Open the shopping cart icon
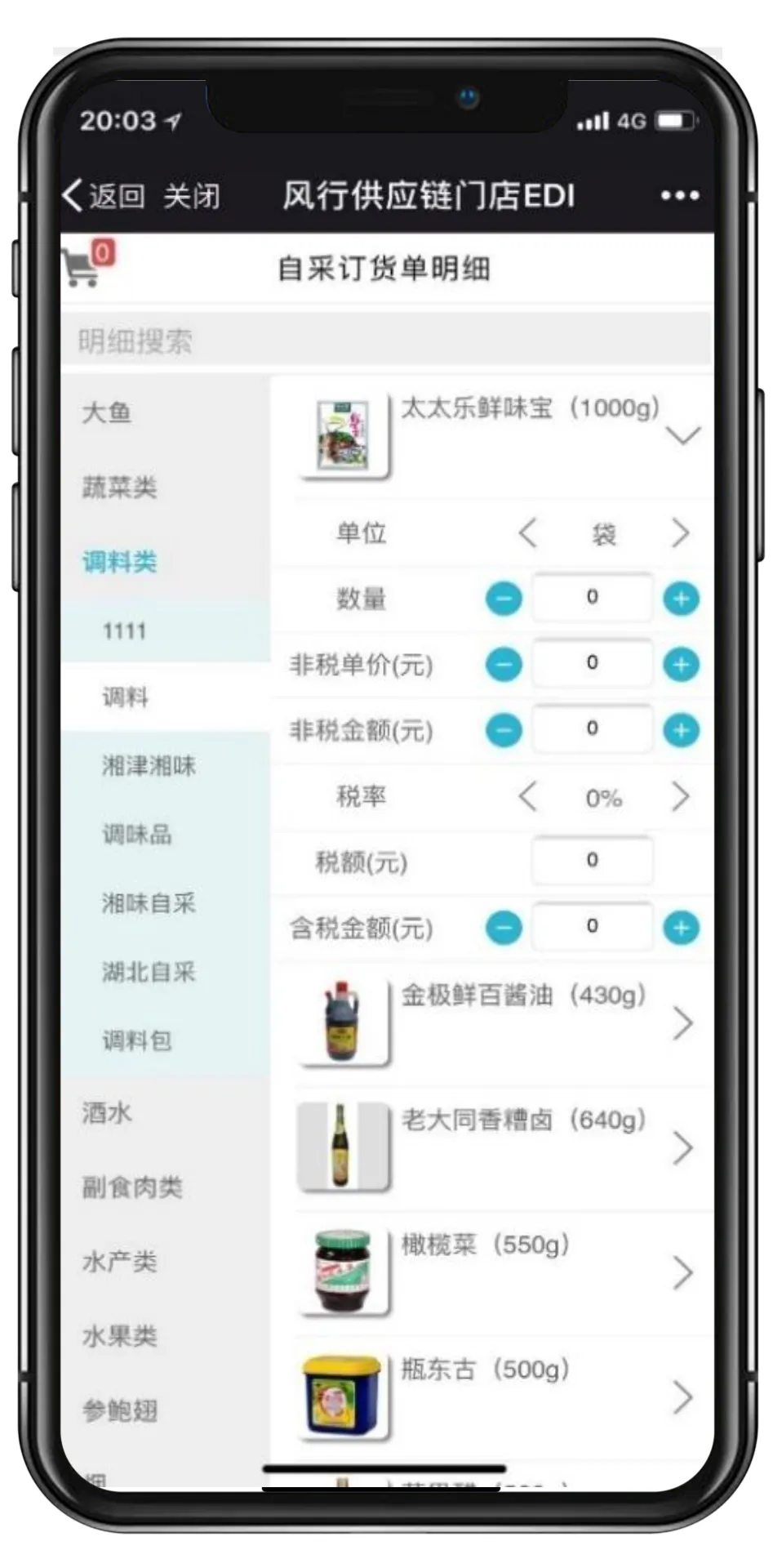This screenshot has height=1568, width=773. [x=87, y=263]
